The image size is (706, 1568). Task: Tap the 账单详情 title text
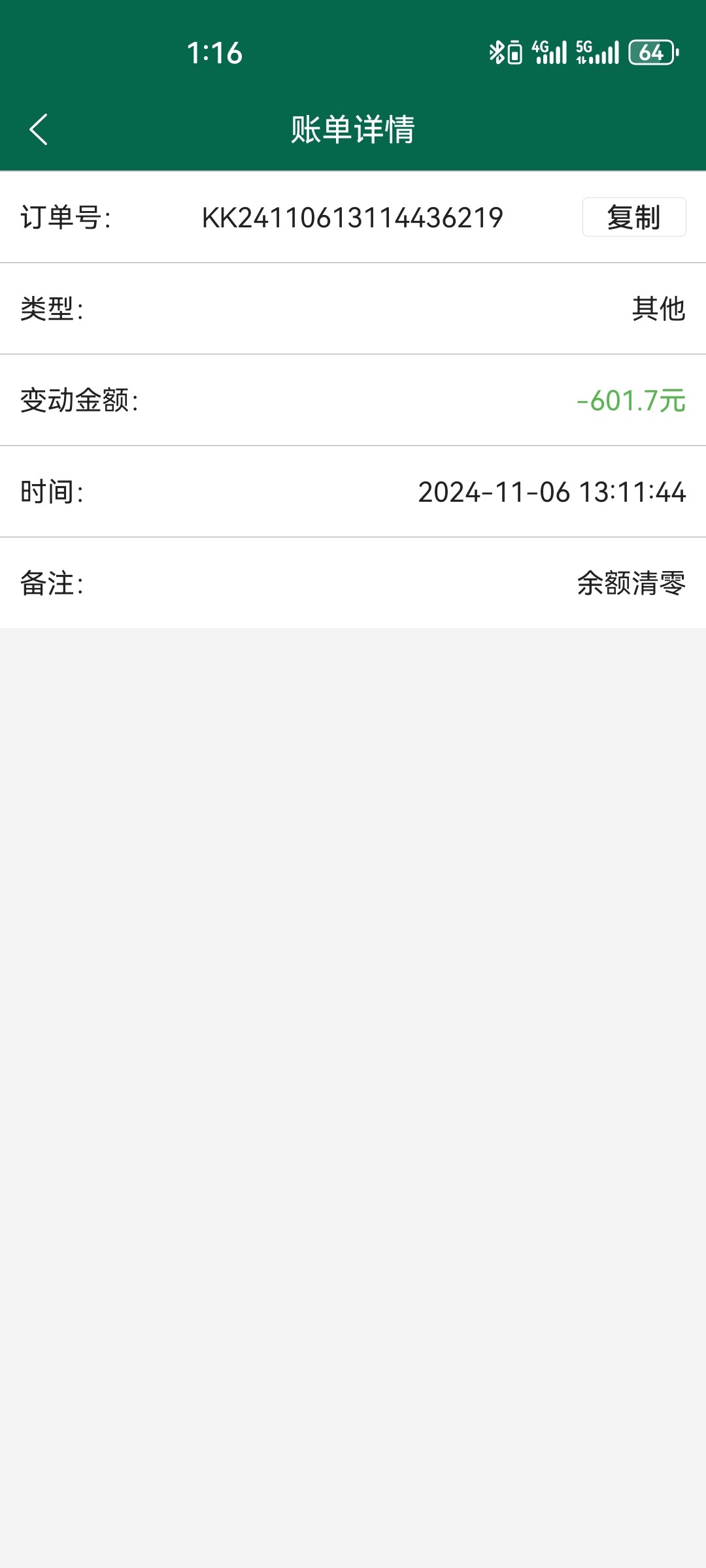pos(353,128)
